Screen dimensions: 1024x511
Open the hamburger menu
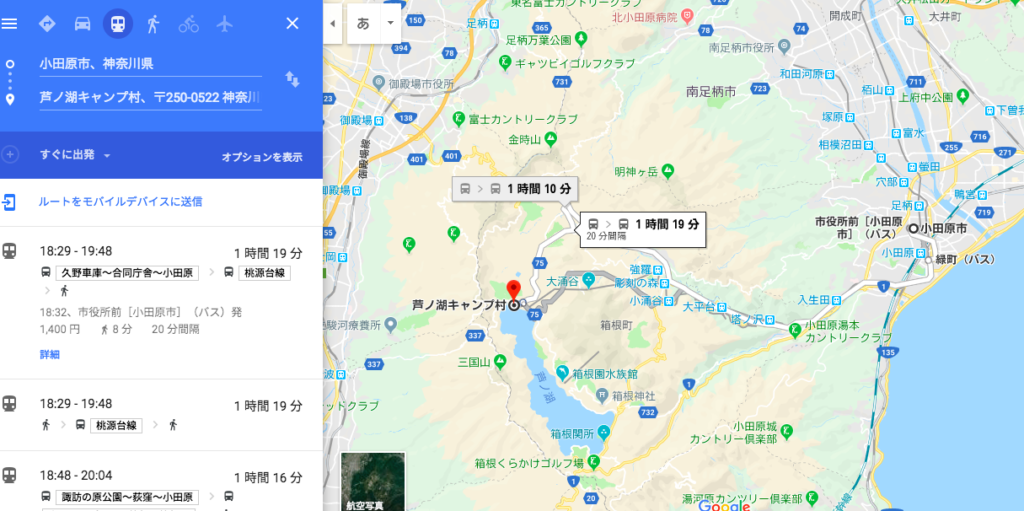point(10,23)
